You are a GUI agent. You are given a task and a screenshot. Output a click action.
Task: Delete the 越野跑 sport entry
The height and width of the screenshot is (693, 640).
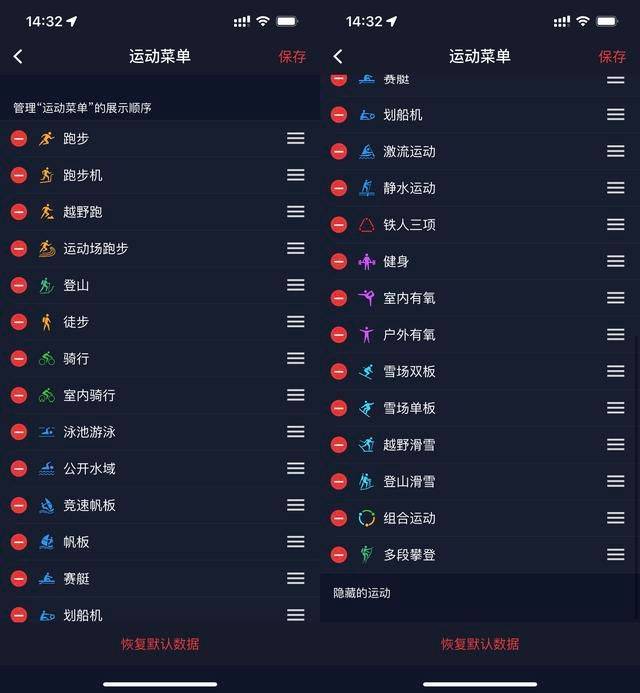coord(19,212)
